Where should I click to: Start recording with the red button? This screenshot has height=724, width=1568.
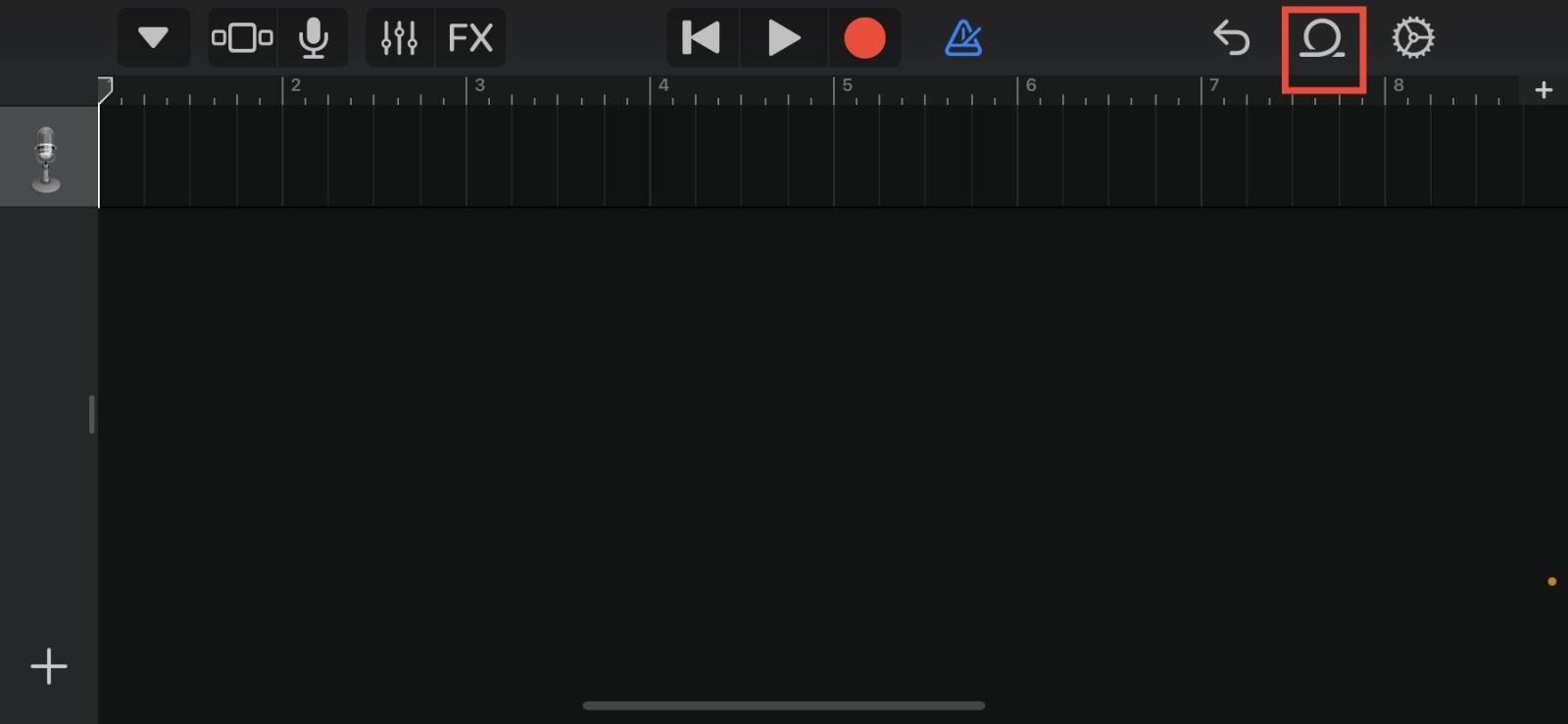point(864,38)
